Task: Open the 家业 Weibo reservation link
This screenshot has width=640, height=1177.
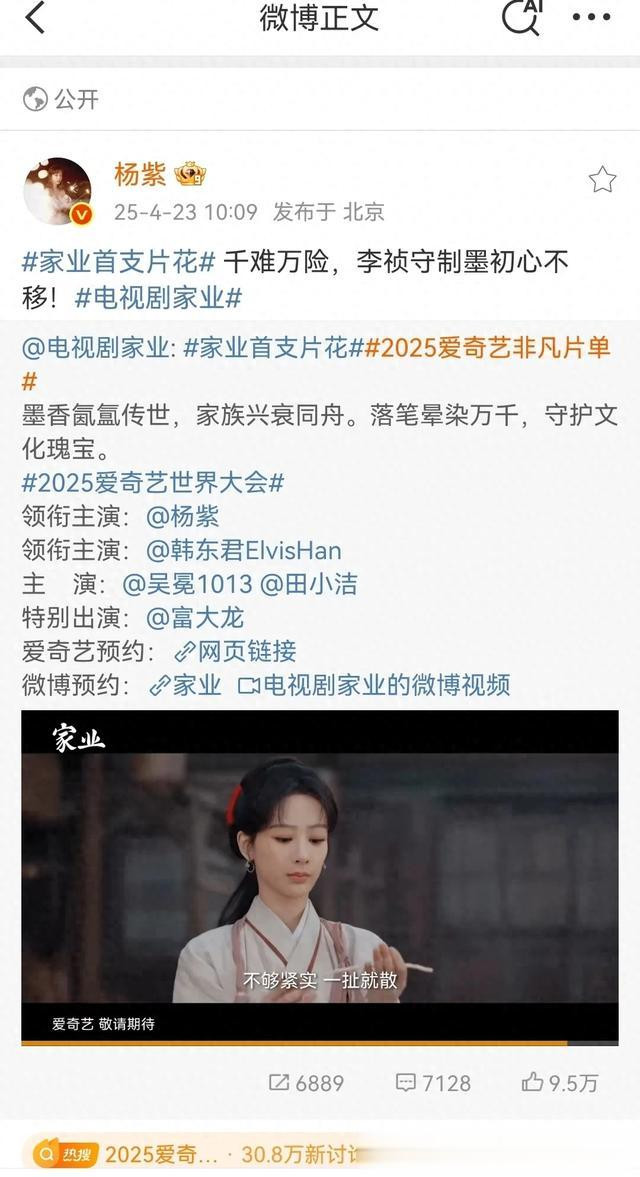Action: [185, 685]
